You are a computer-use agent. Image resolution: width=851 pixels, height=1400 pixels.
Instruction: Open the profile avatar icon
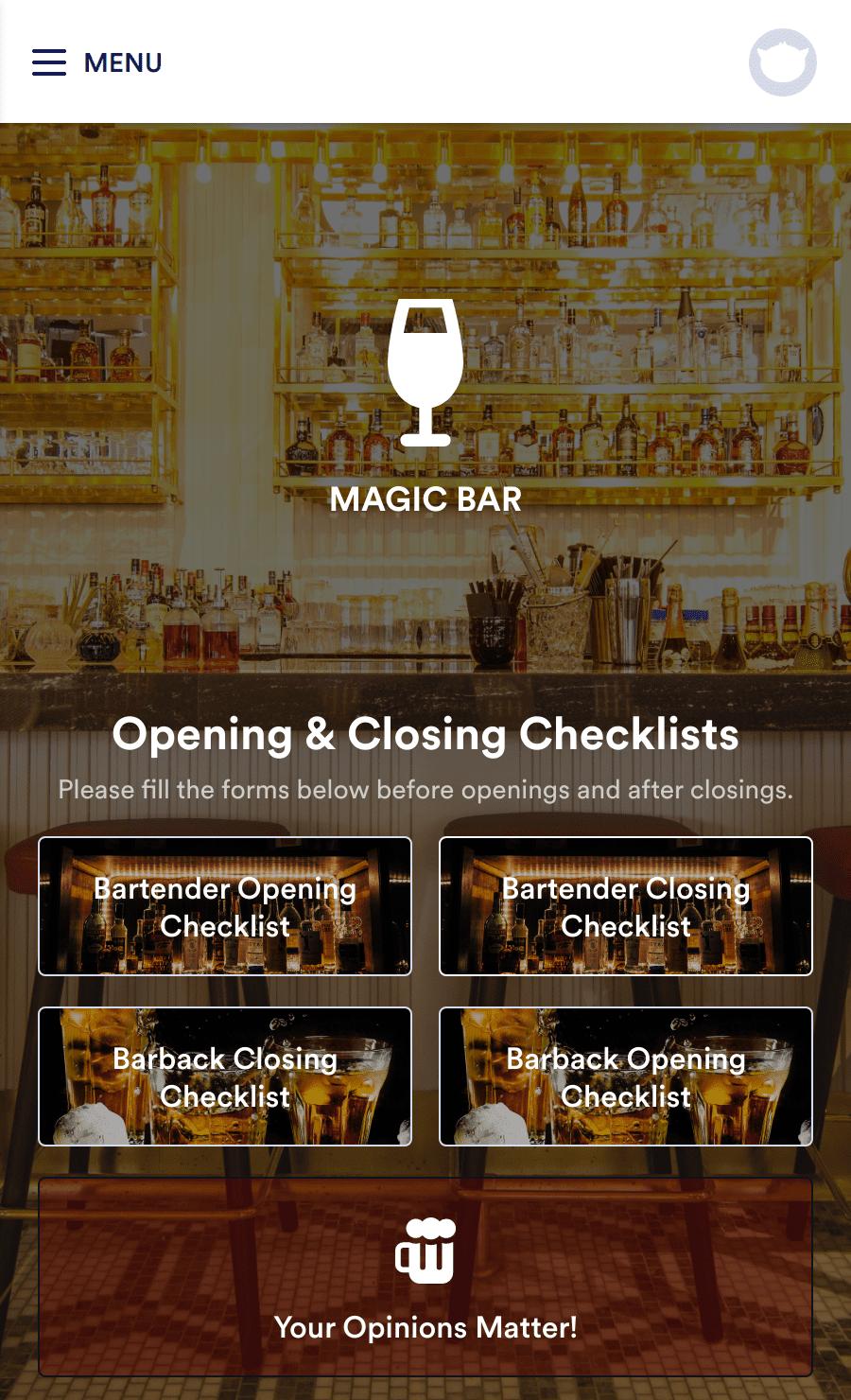click(783, 62)
